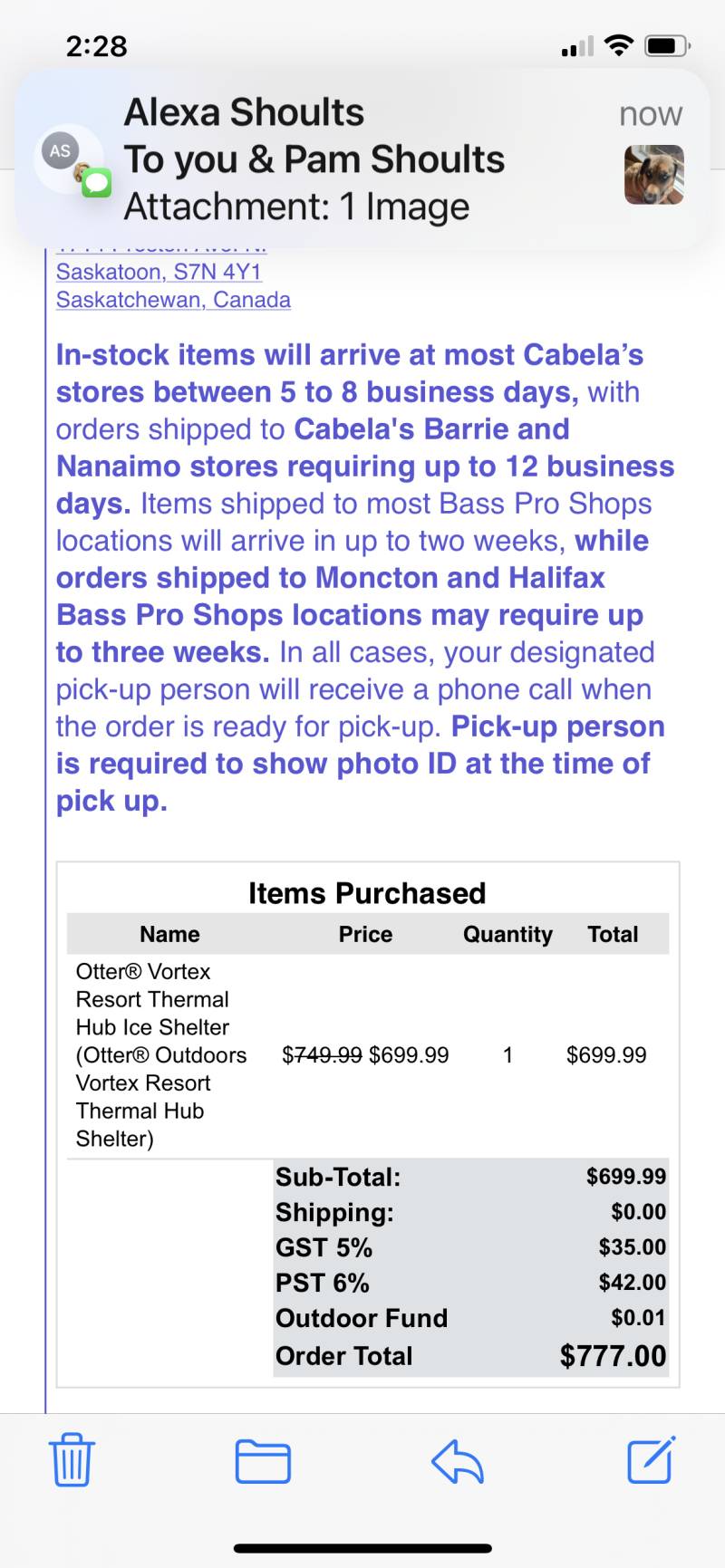Move email using folder icon
The height and width of the screenshot is (1568, 725).
pyautogui.click(x=263, y=1461)
